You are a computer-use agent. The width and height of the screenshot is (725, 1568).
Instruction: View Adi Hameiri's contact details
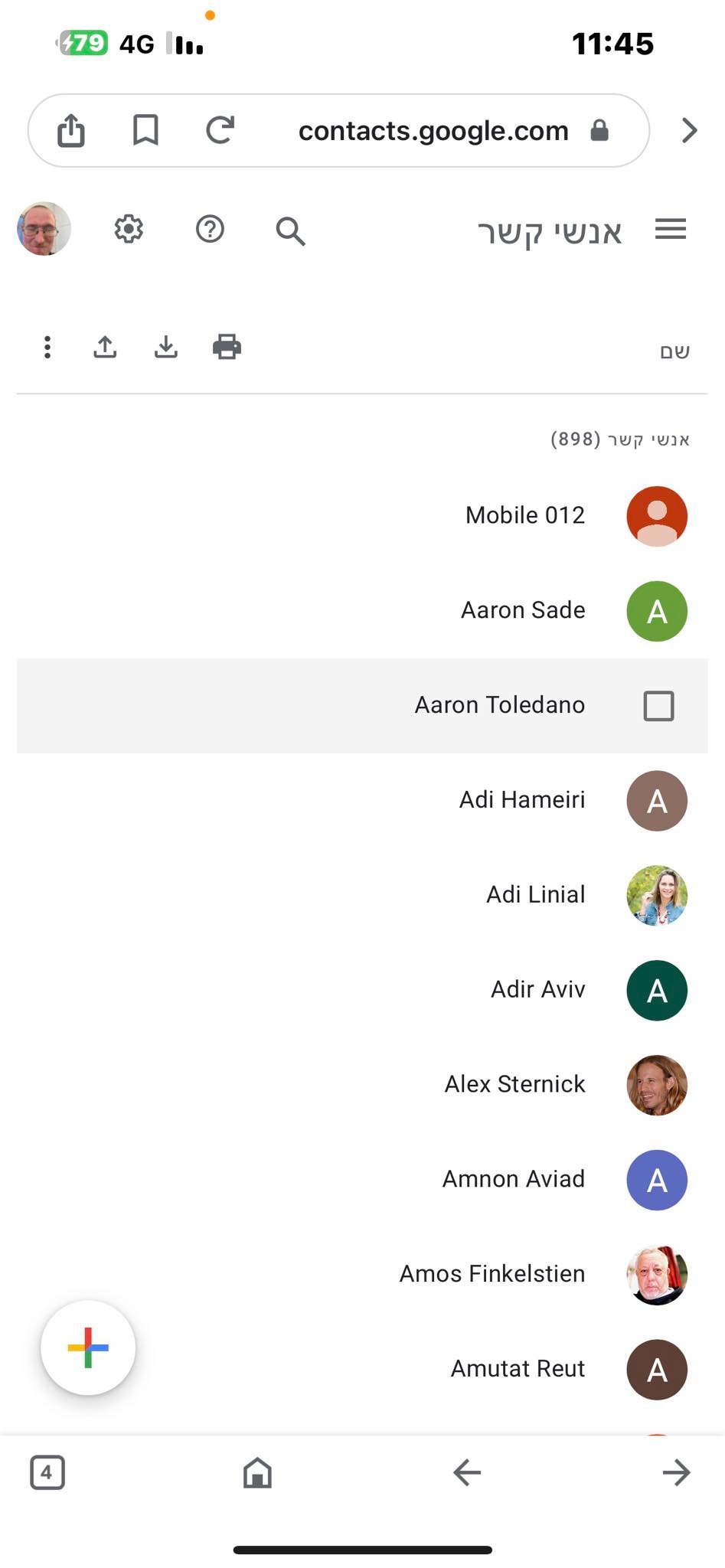(522, 800)
